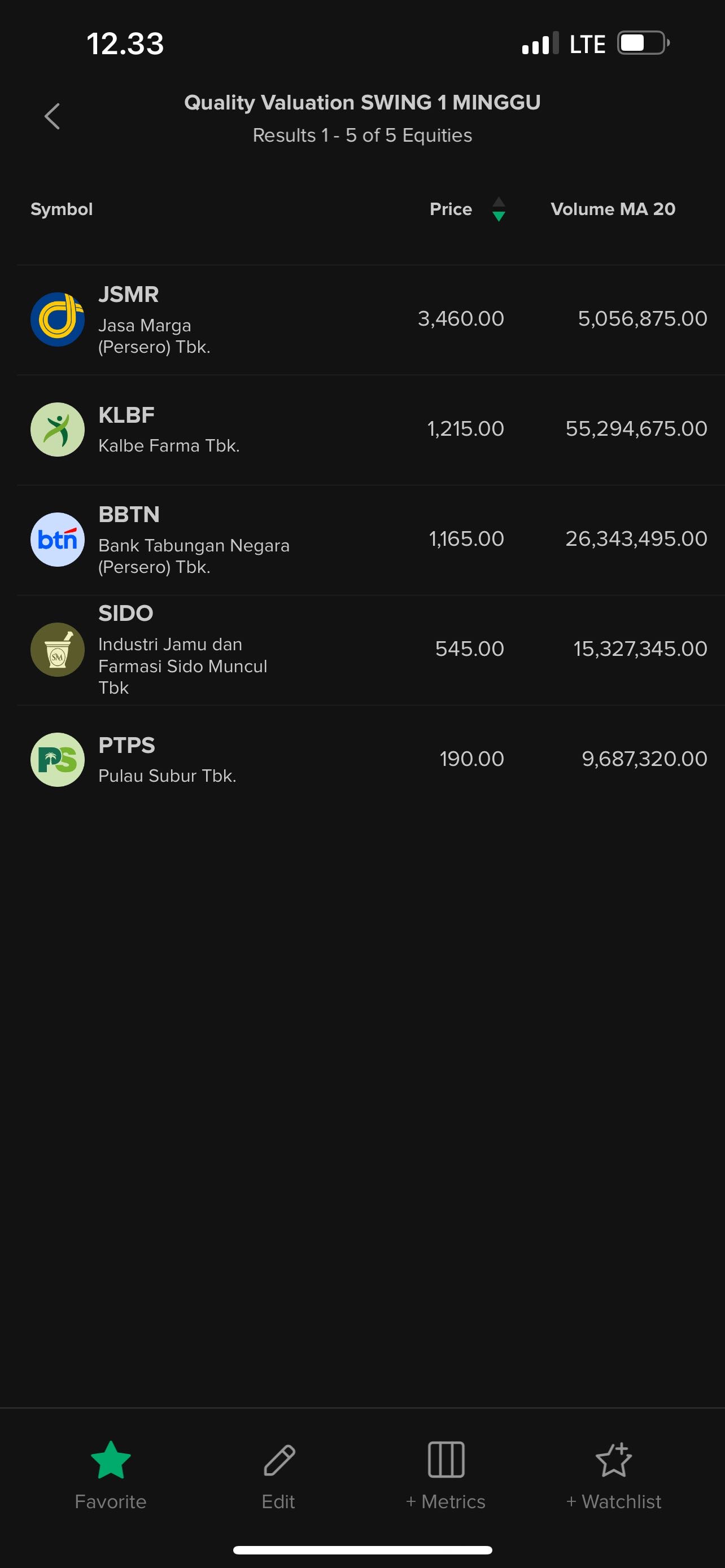Add results to a watchlist
This screenshot has height=1568, width=725.
coord(613,1474)
